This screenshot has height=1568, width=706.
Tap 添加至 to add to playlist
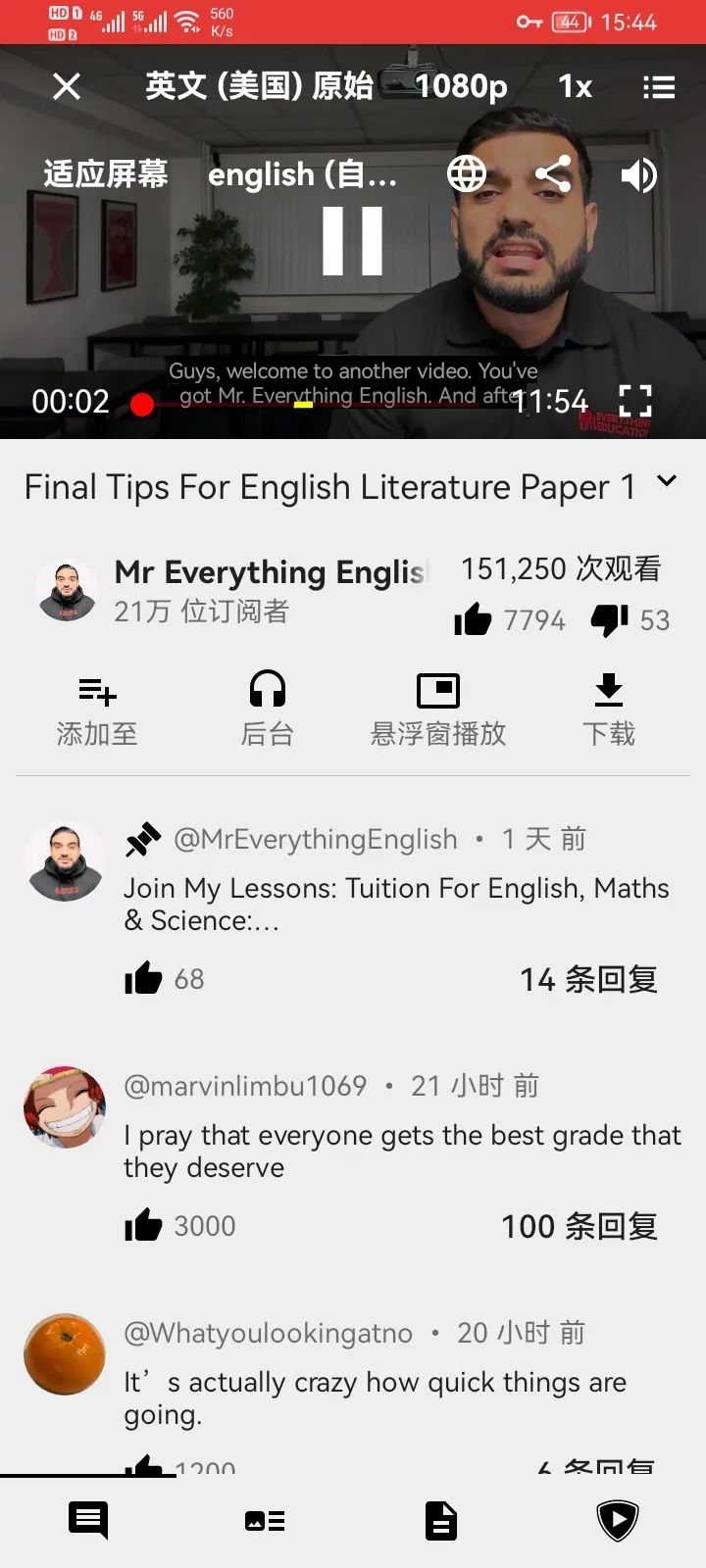[x=97, y=710]
